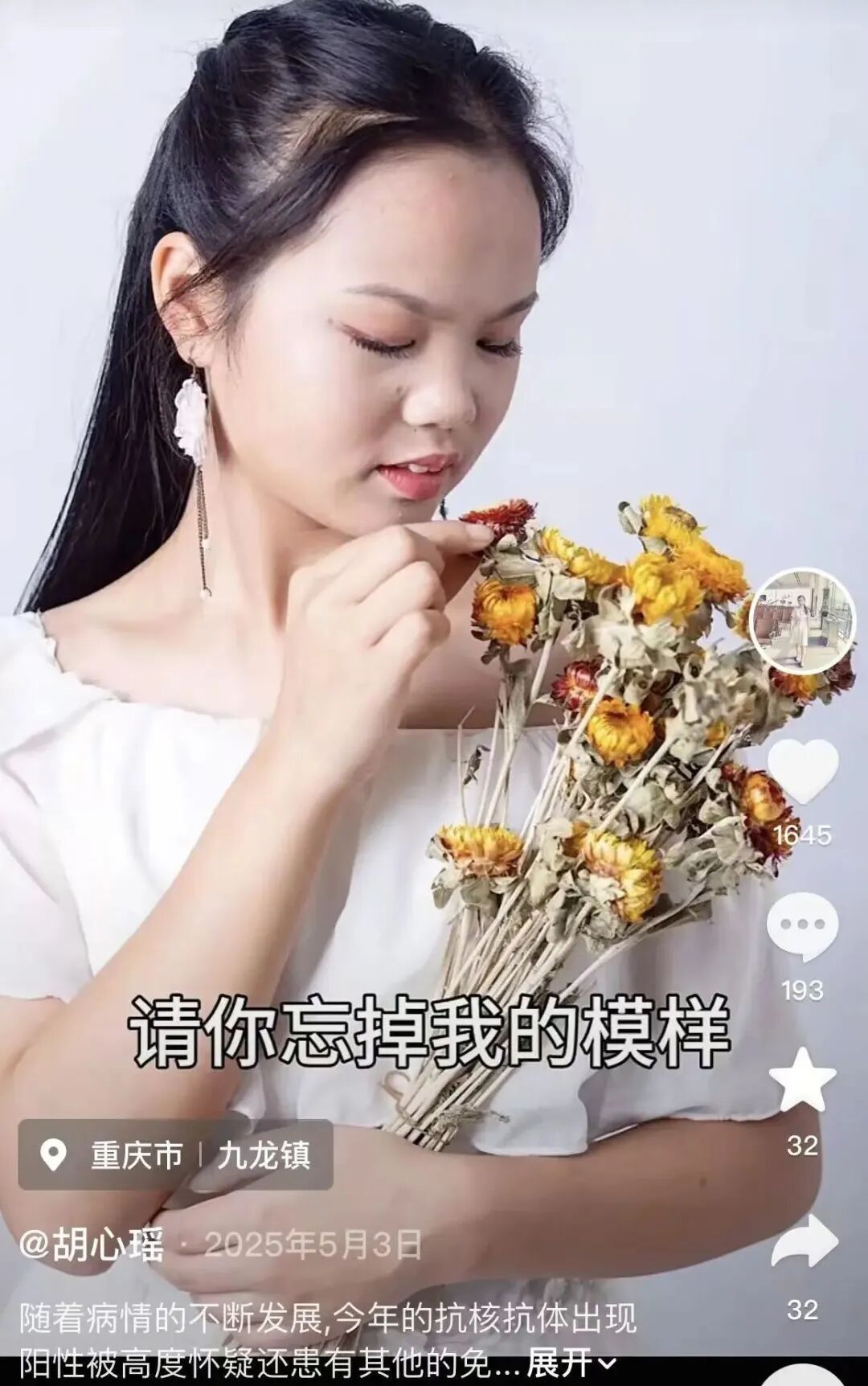Open the 重庆市 九龙镇 location tag
Screen dimensions: 868x1386
(175, 1155)
